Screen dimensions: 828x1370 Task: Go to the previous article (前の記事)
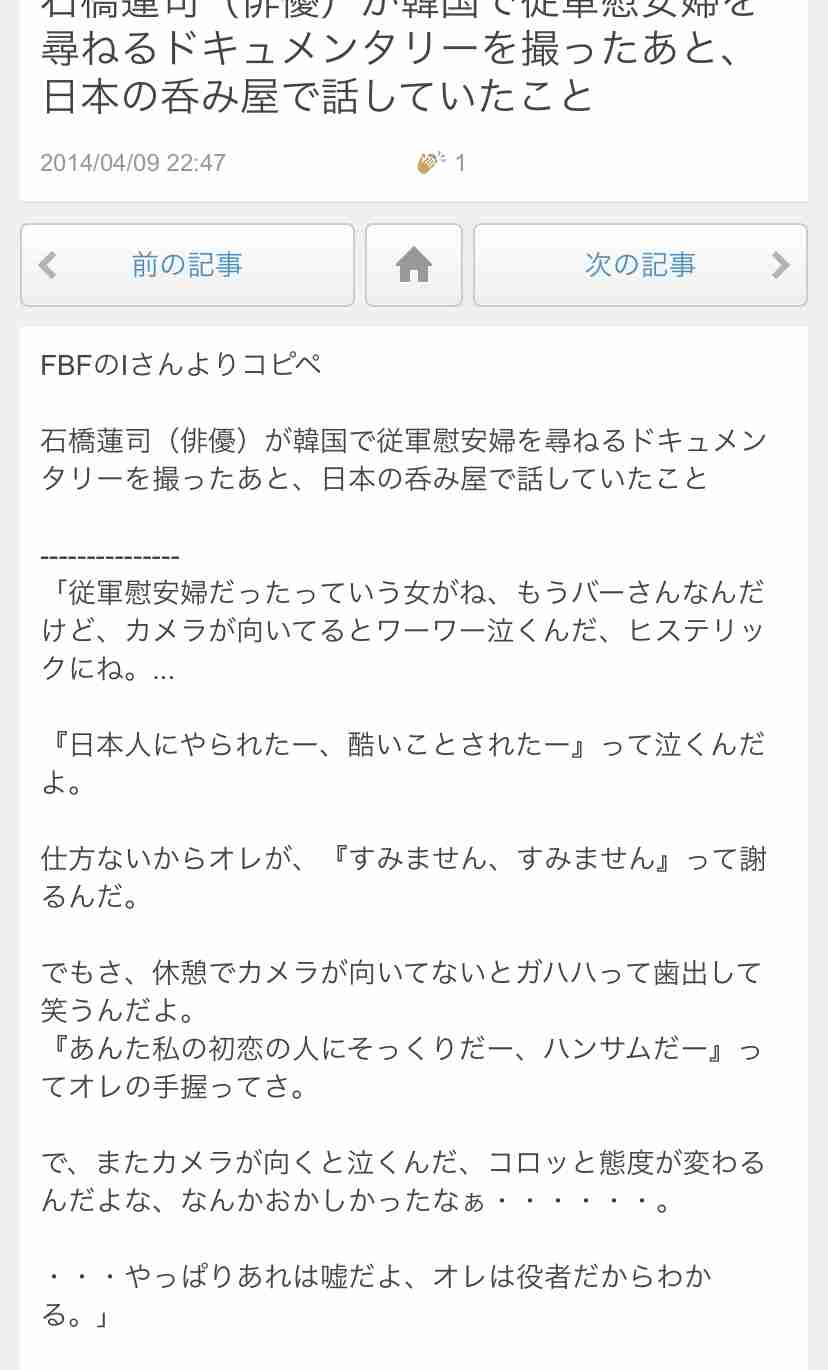point(187,265)
